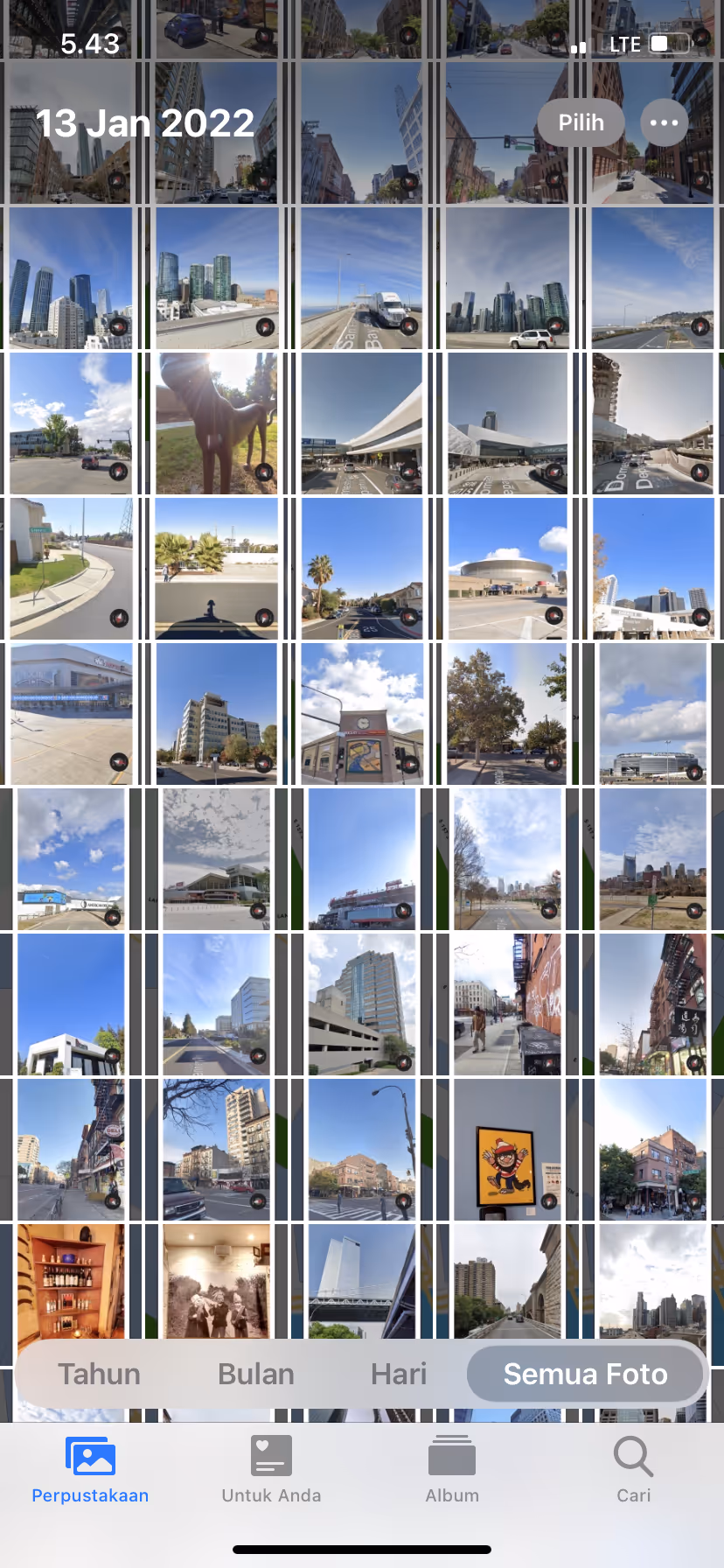Go to the Untuk Anda tab
724x1568 pixels.
pos(271,1470)
